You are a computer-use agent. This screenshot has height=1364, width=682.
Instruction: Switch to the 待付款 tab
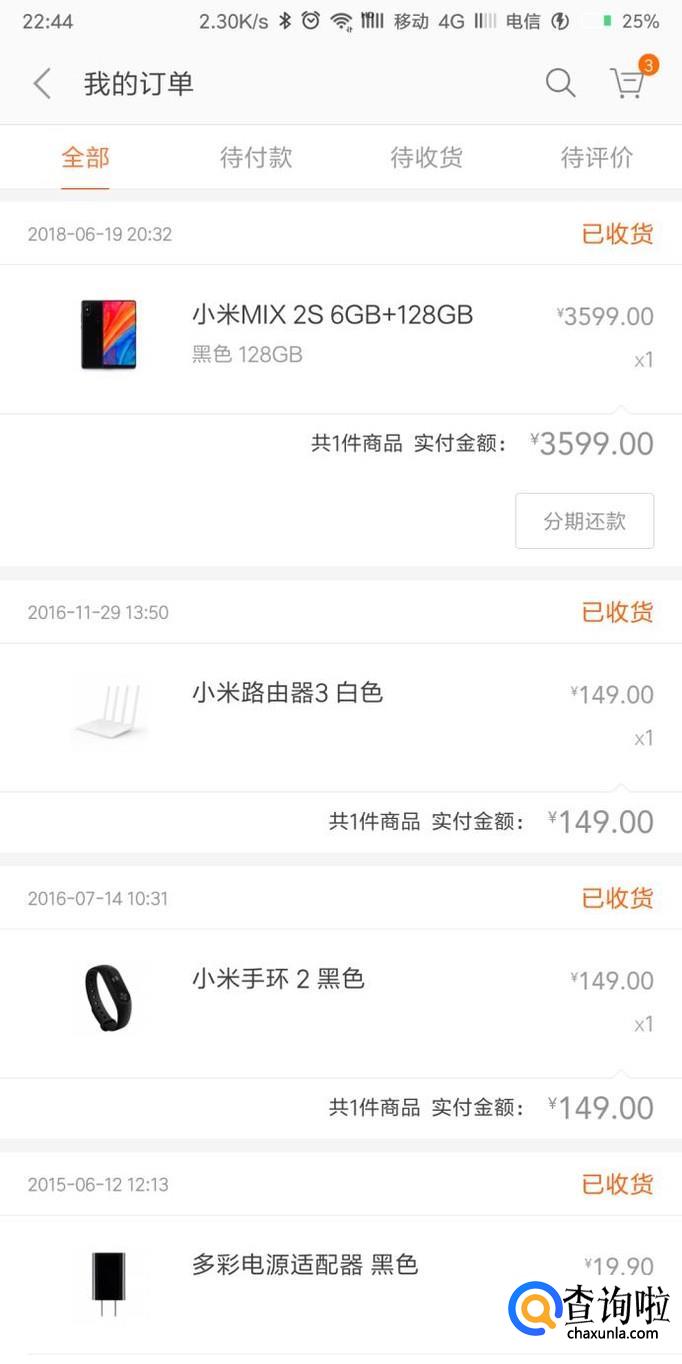point(256,158)
